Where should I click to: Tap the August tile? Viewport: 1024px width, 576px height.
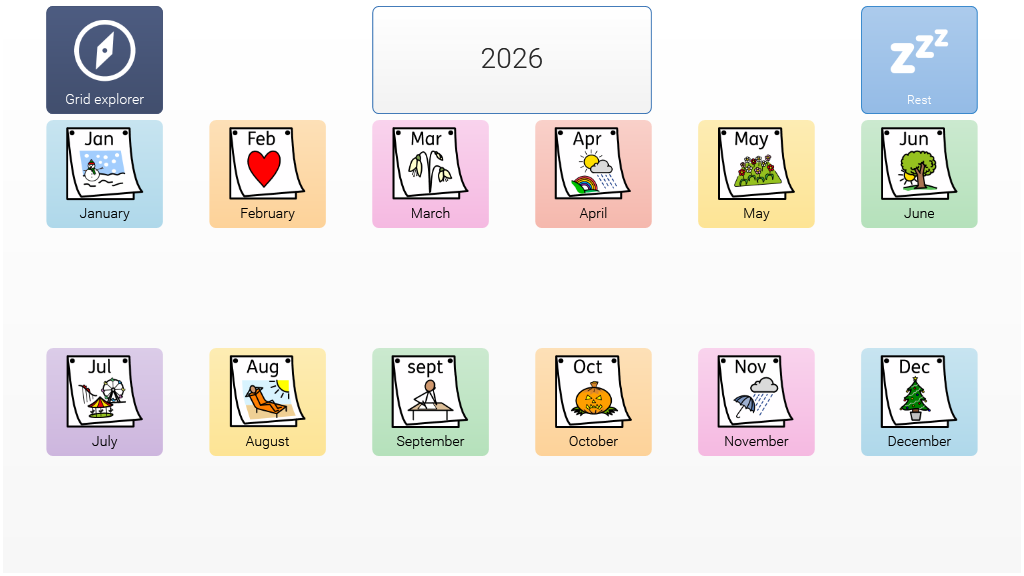tap(267, 402)
